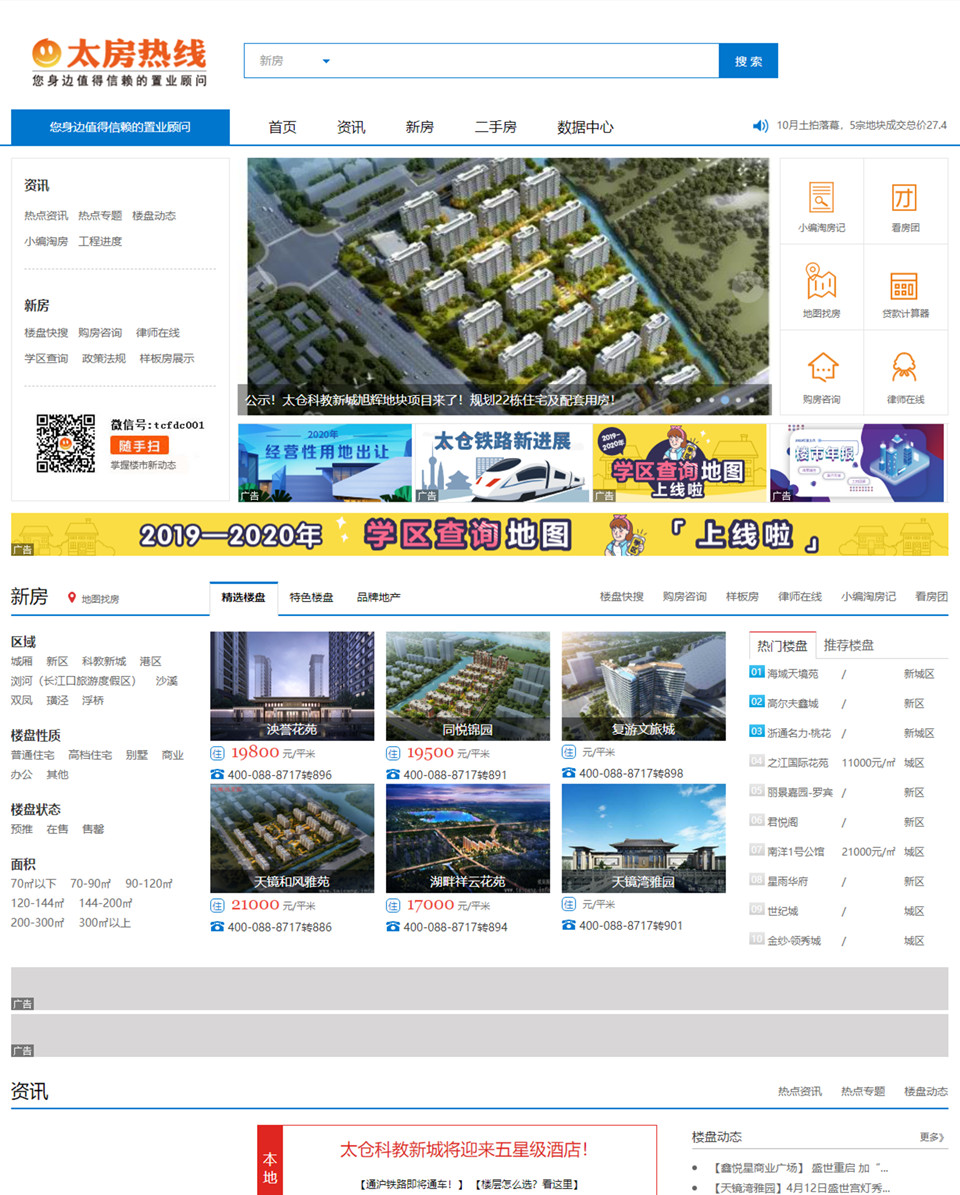Viewport: 960px width, 1195px height.
Task: Open the 贷款计算器 tool
Action: point(905,295)
